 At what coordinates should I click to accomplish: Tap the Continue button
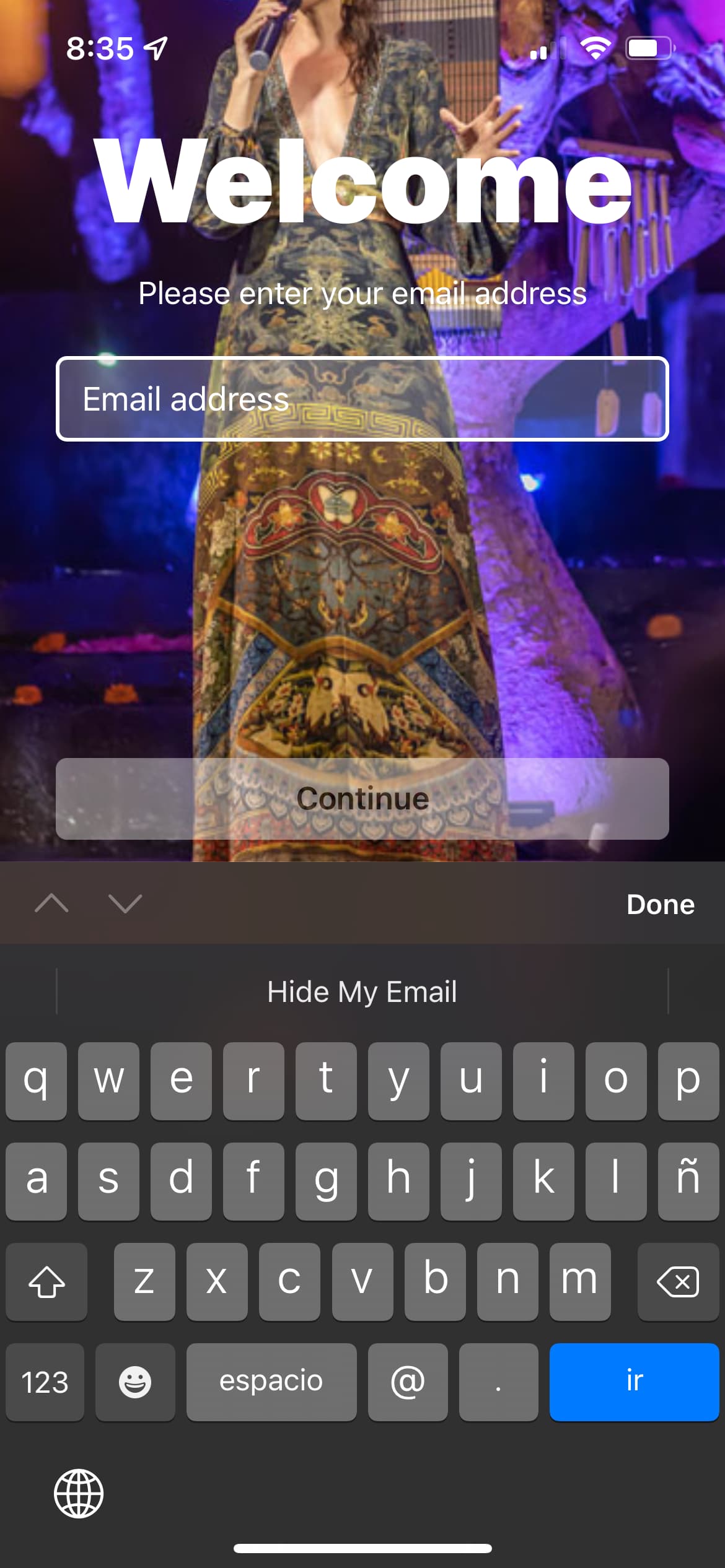[362, 798]
